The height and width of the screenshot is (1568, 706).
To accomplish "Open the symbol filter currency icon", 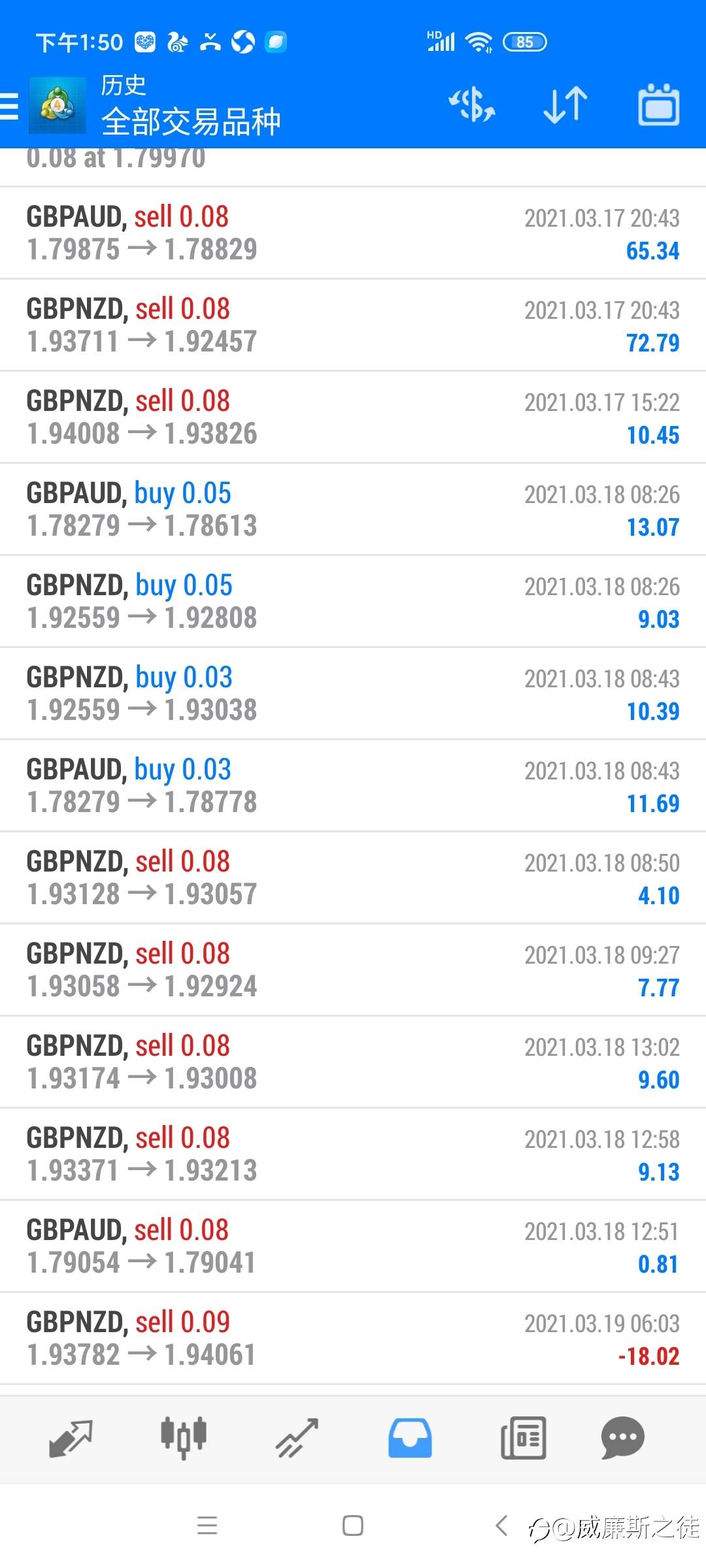I will point(471,105).
